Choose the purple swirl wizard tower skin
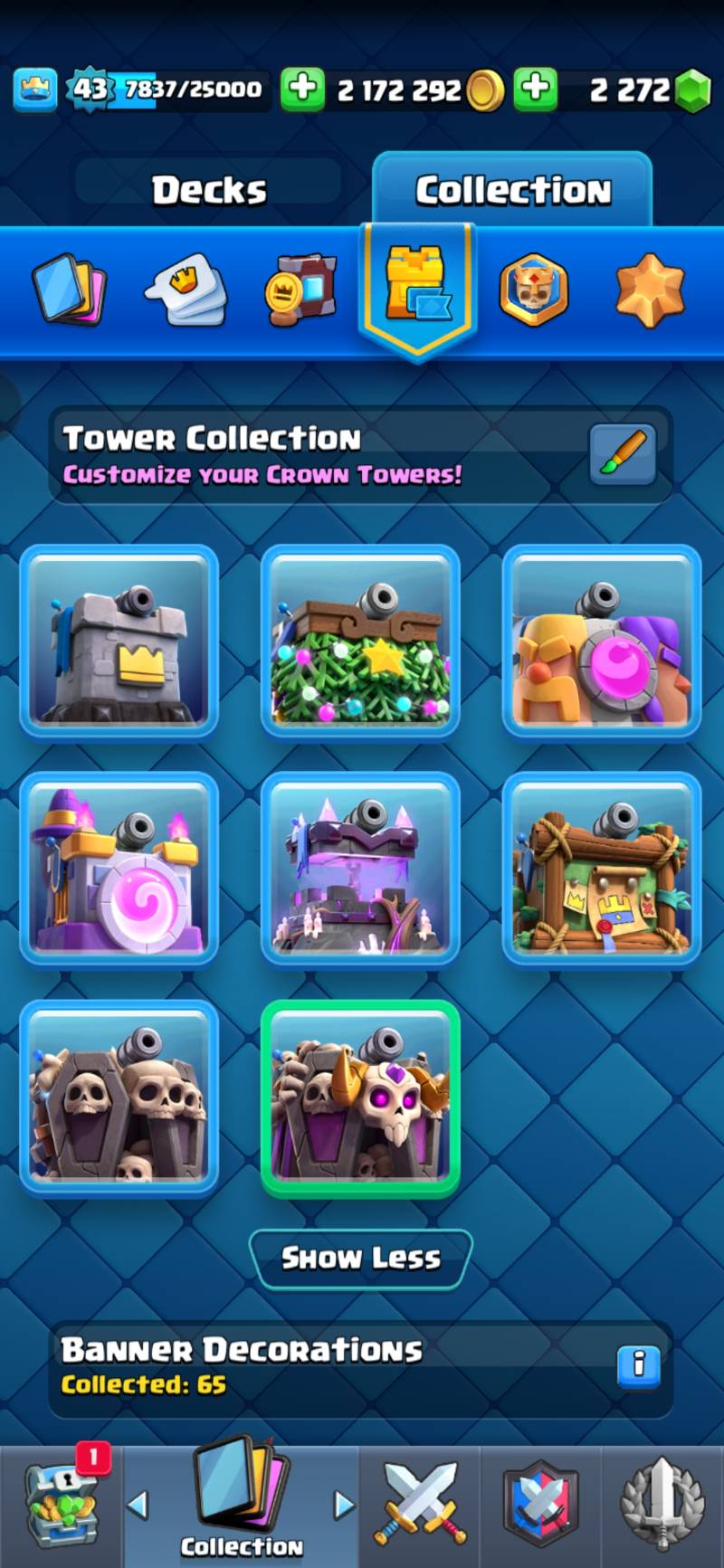Viewport: 724px width, 1568px height. pyautogui.click(x=119, y=869)
